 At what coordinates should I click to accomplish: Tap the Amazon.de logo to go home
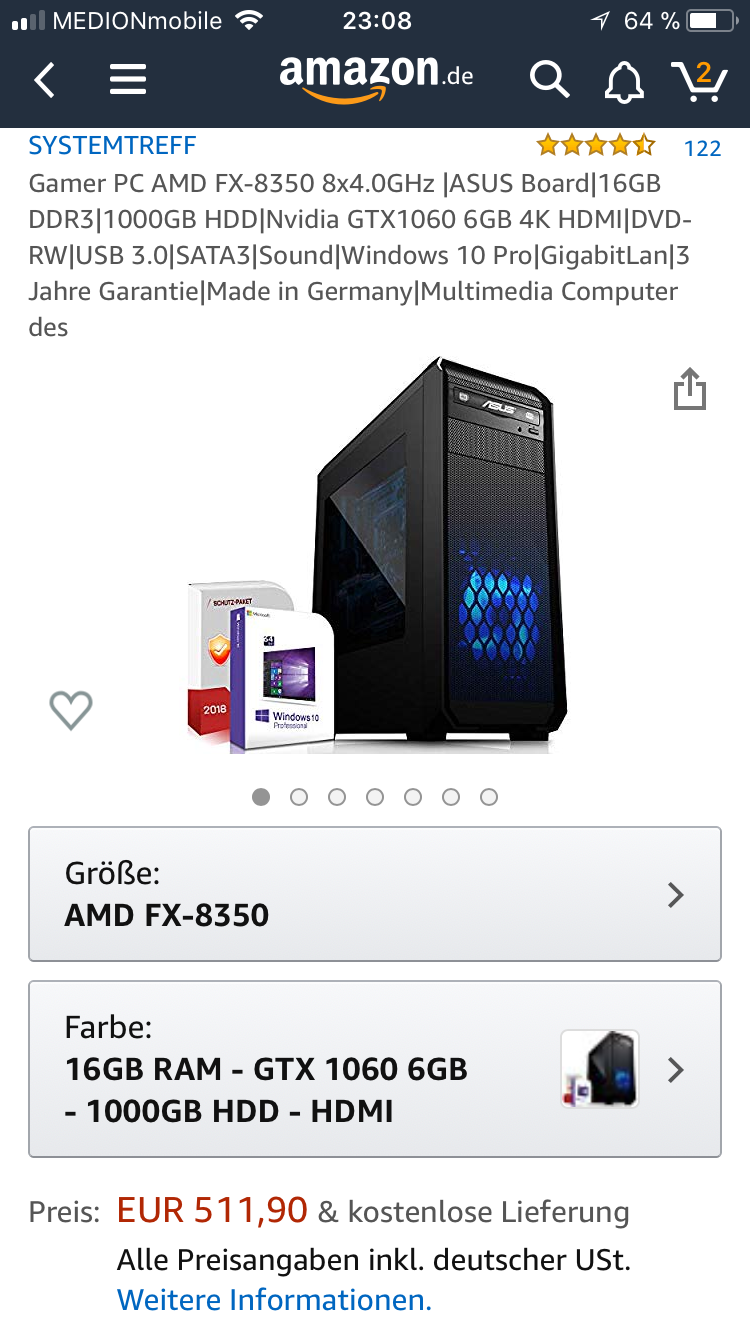[376, 78]
